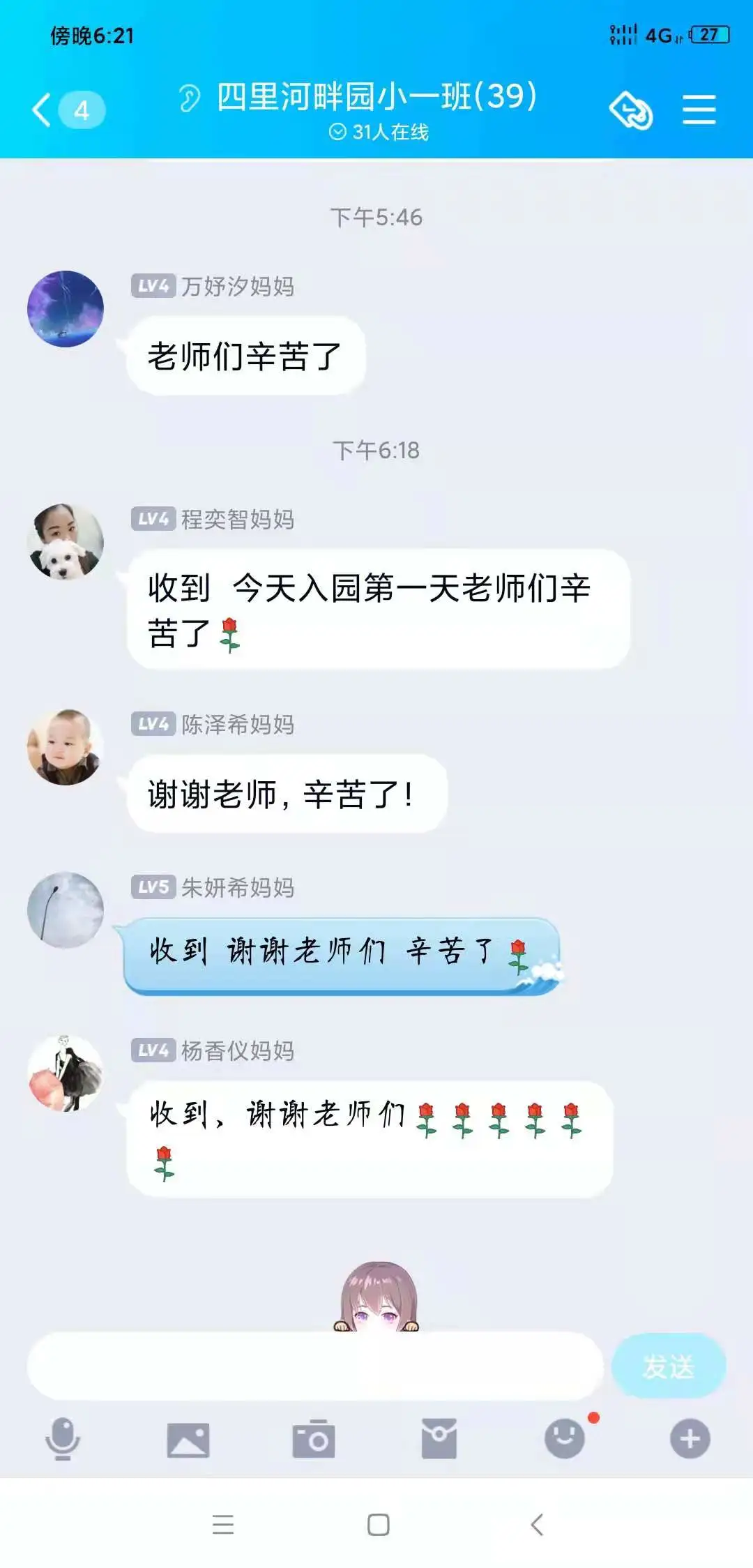Open the photo gallery picker

point(188,1438)
